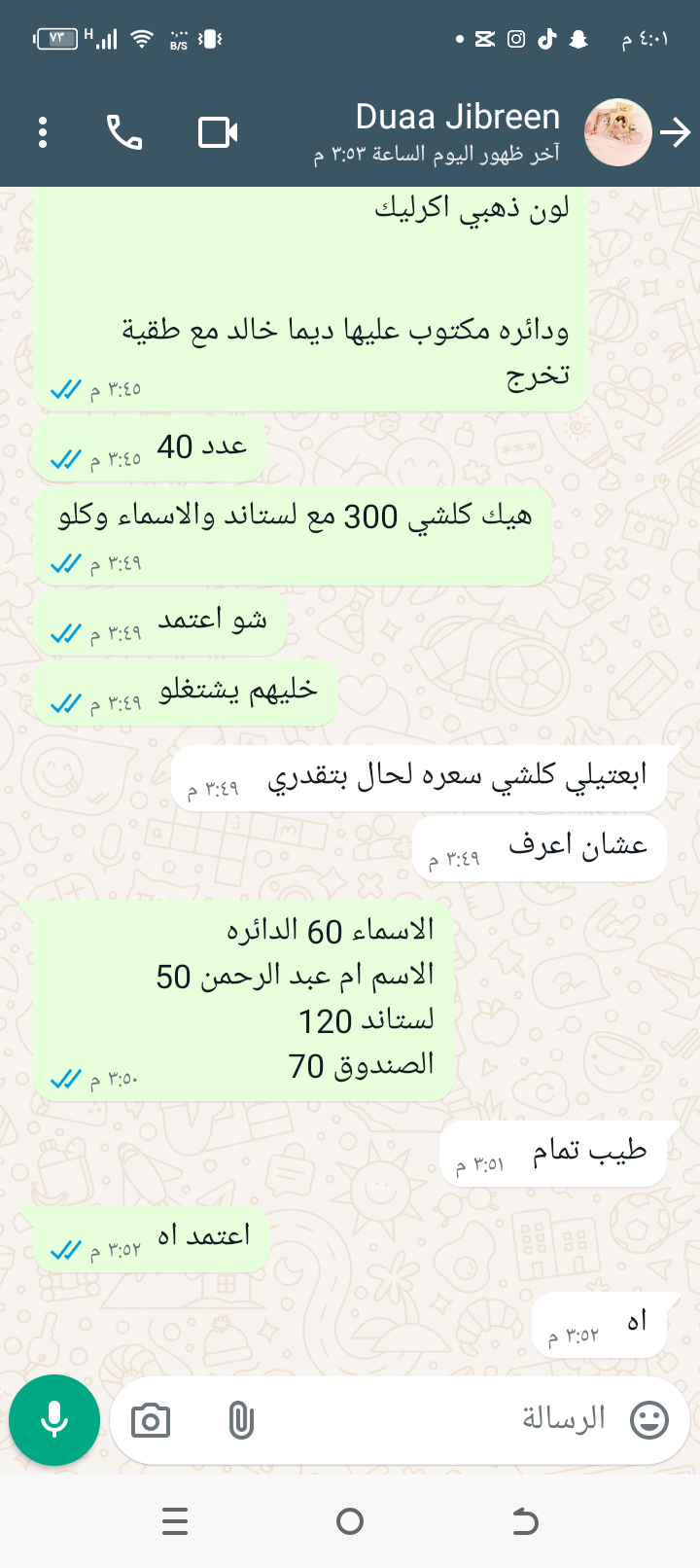The image size is (700, 1568).
Task: Go back using the header arrow
Action: pos(676,132)
